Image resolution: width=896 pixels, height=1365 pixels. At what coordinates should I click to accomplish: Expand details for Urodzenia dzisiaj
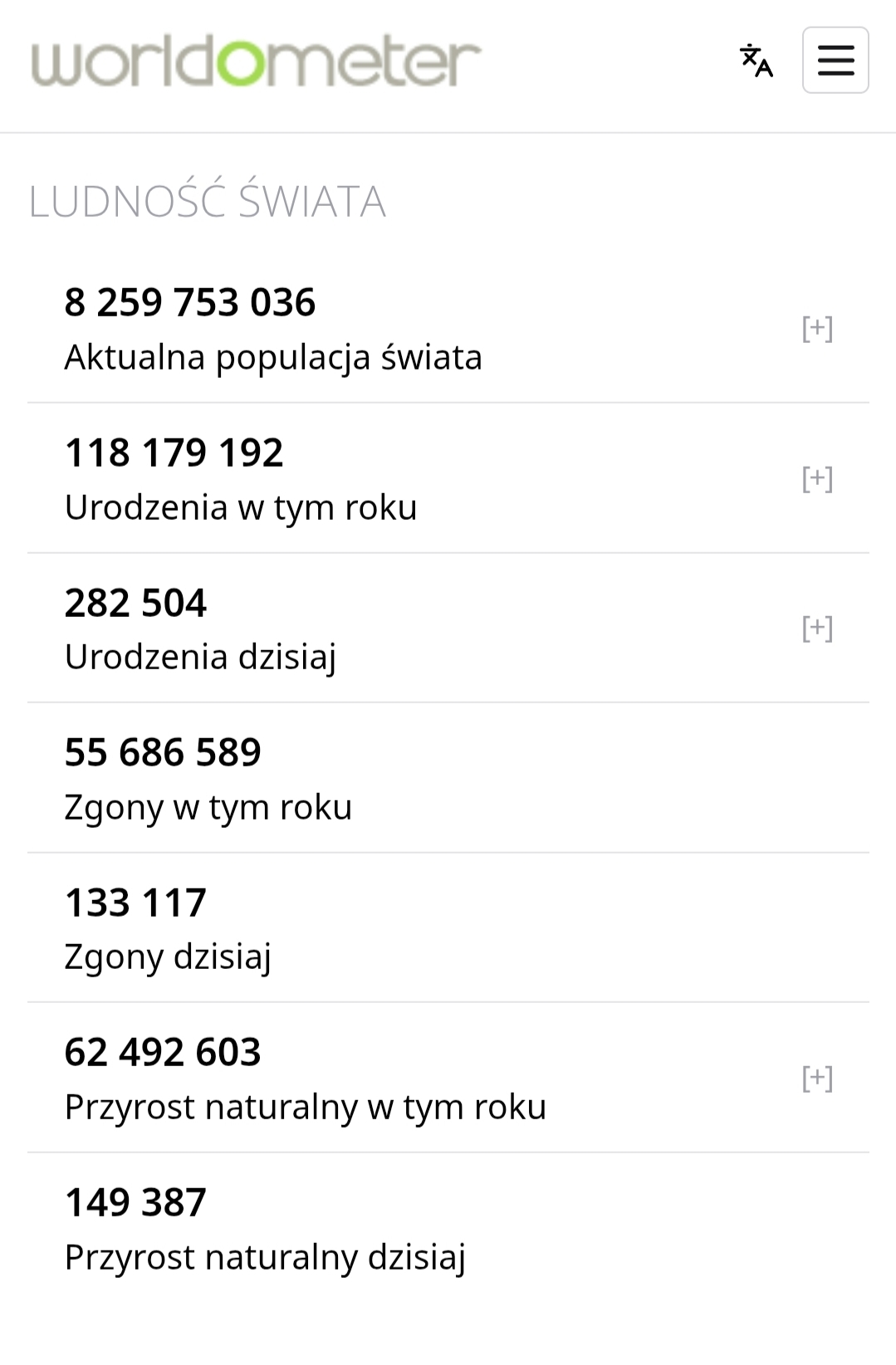point(817,629)
